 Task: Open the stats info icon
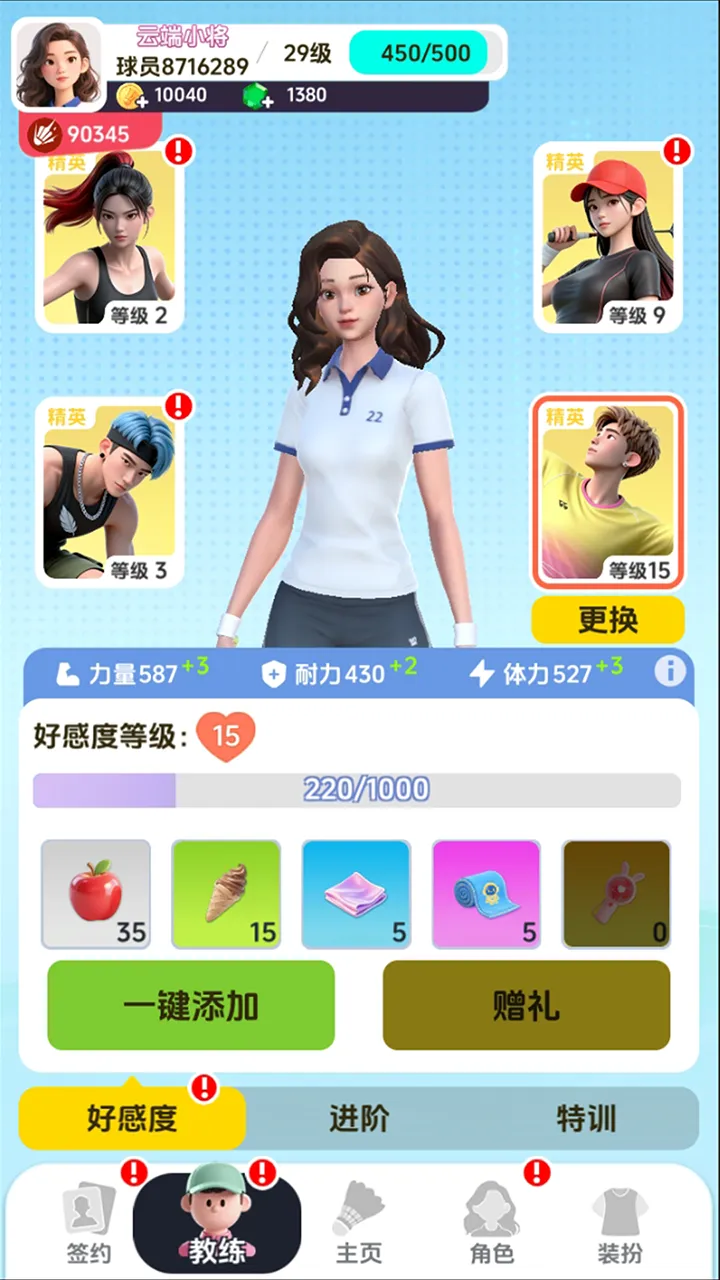point(670,671)
